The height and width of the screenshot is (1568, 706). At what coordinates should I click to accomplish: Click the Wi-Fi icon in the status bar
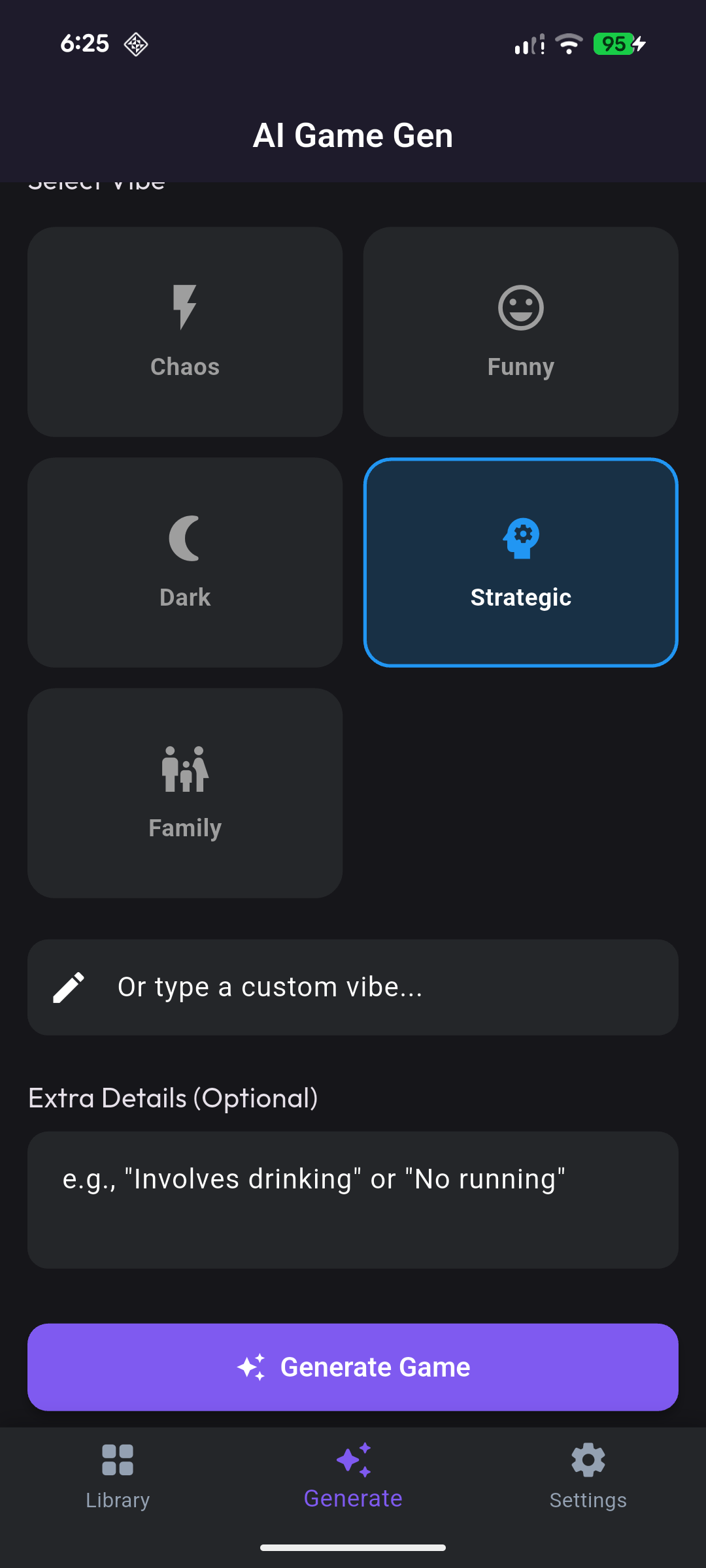tap(567, 44)
